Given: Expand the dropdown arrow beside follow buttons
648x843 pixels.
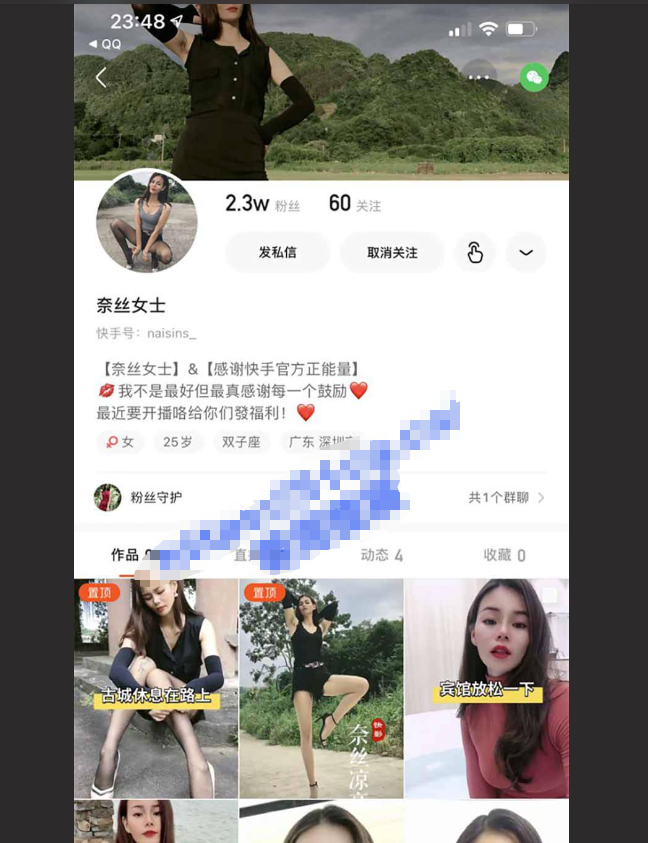Looking at the screenshot, I should [526, 252].
